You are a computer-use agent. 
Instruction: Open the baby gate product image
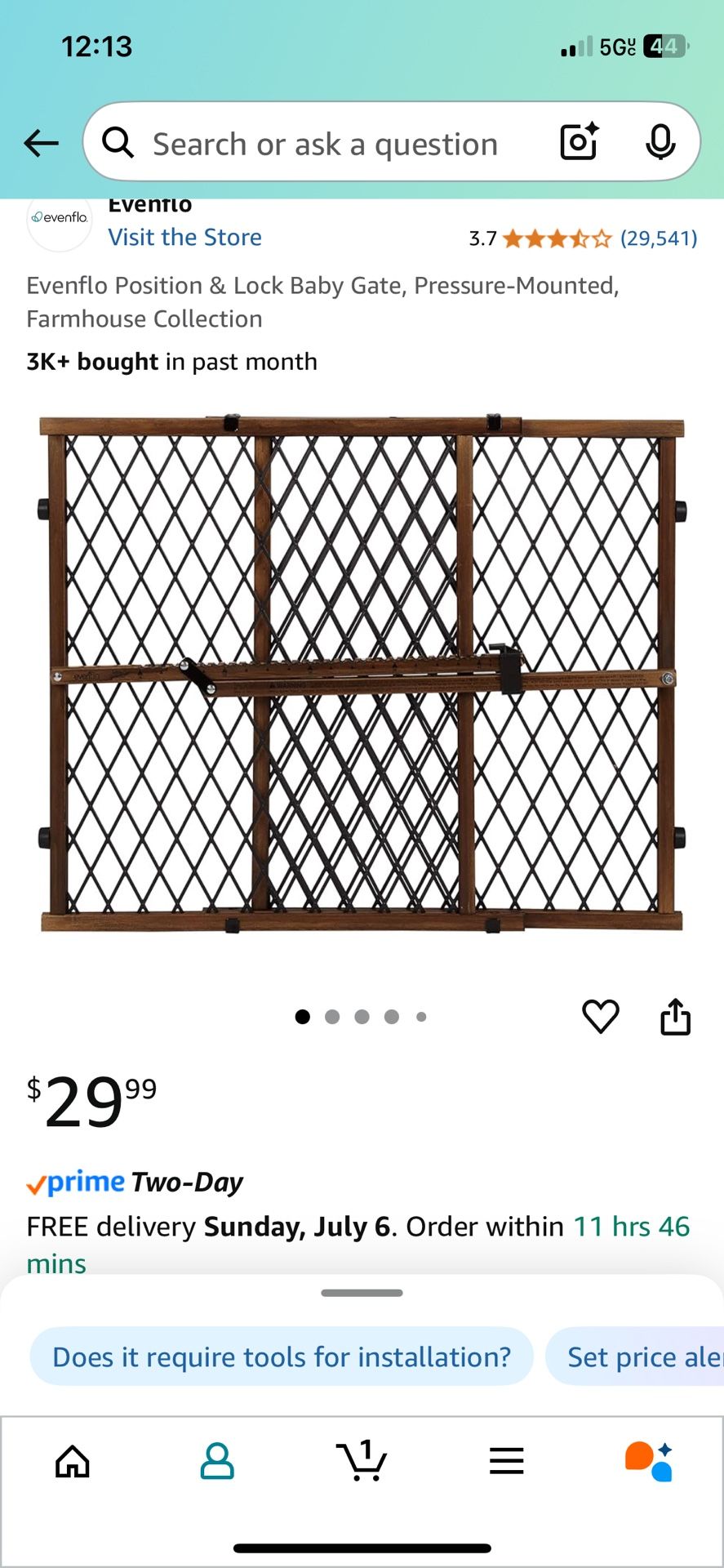362,674
